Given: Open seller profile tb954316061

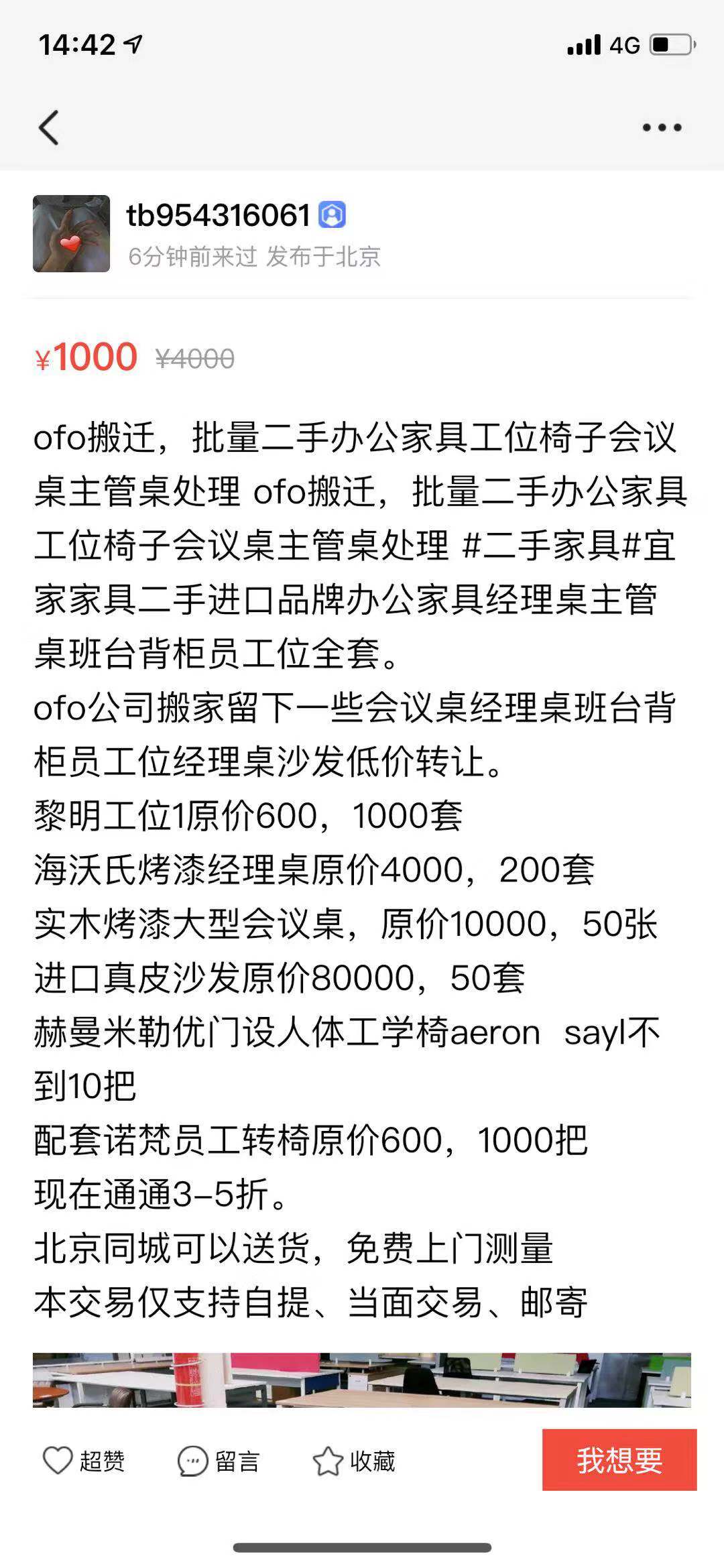Looking at the screenshot, I should pos(218,216).
